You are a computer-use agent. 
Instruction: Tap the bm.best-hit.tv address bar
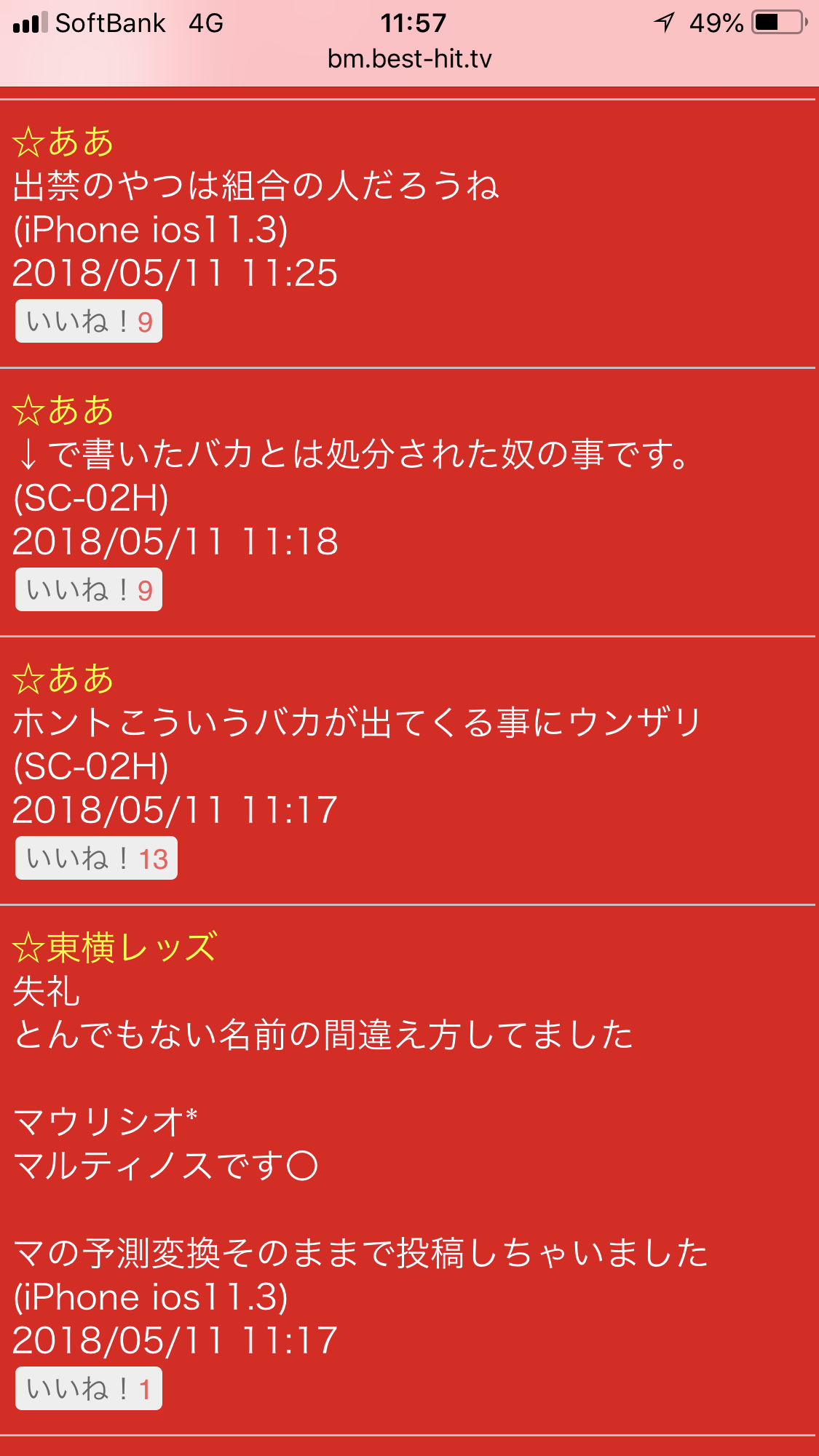click(409, 59)
